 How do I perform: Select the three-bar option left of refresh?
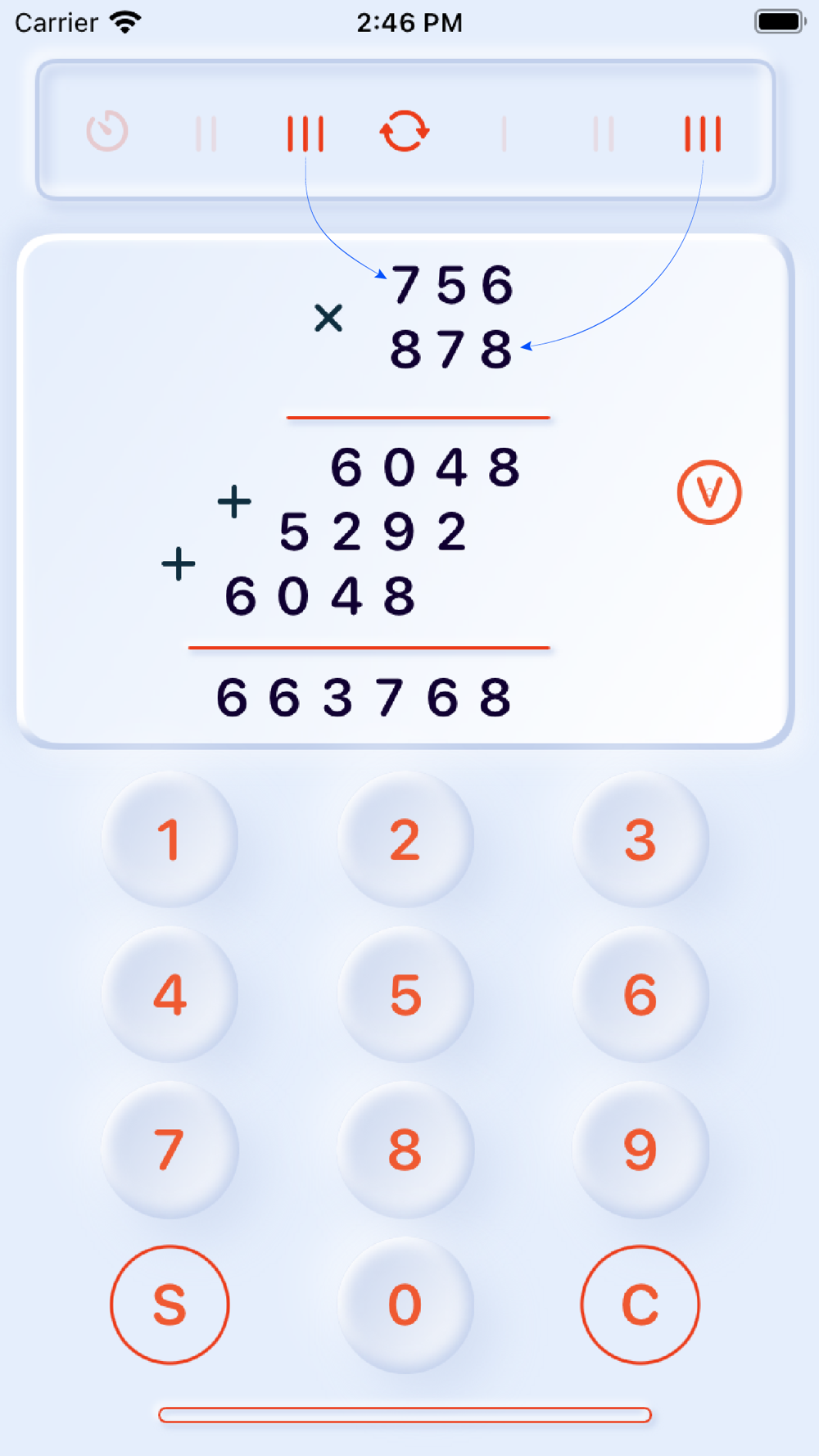tap(305, 133)
